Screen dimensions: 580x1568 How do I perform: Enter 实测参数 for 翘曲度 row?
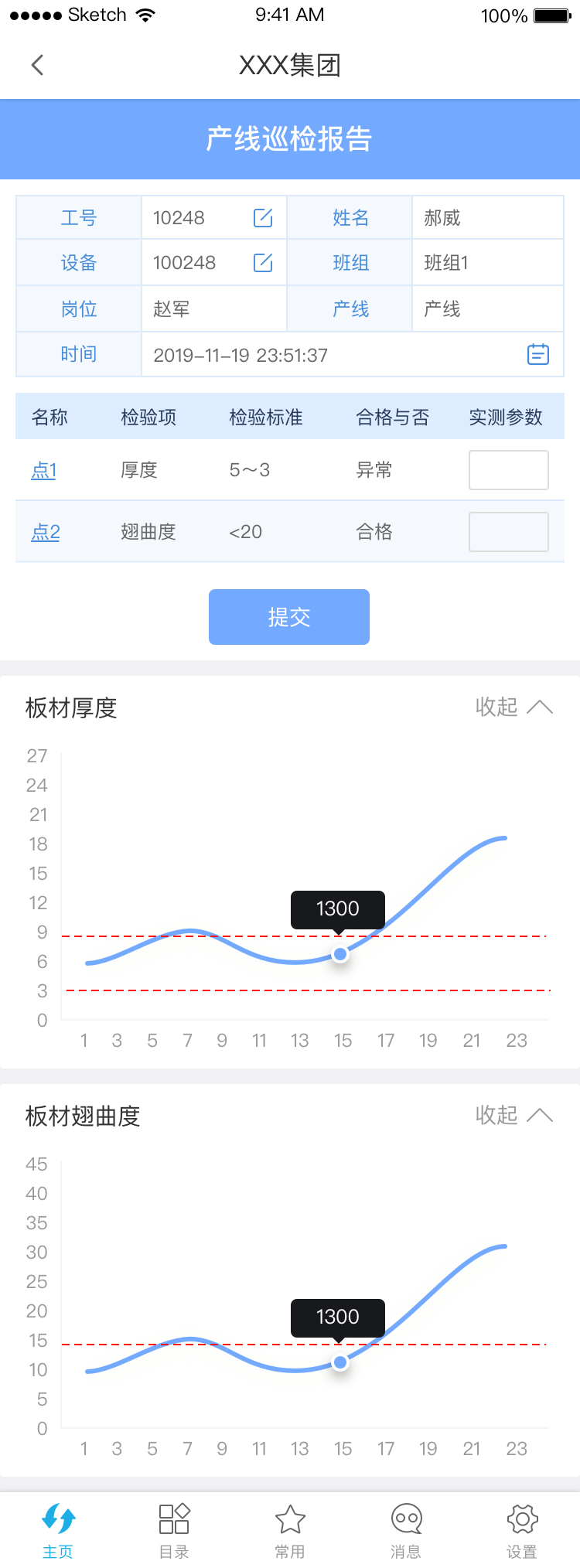(x=508, y=532)
